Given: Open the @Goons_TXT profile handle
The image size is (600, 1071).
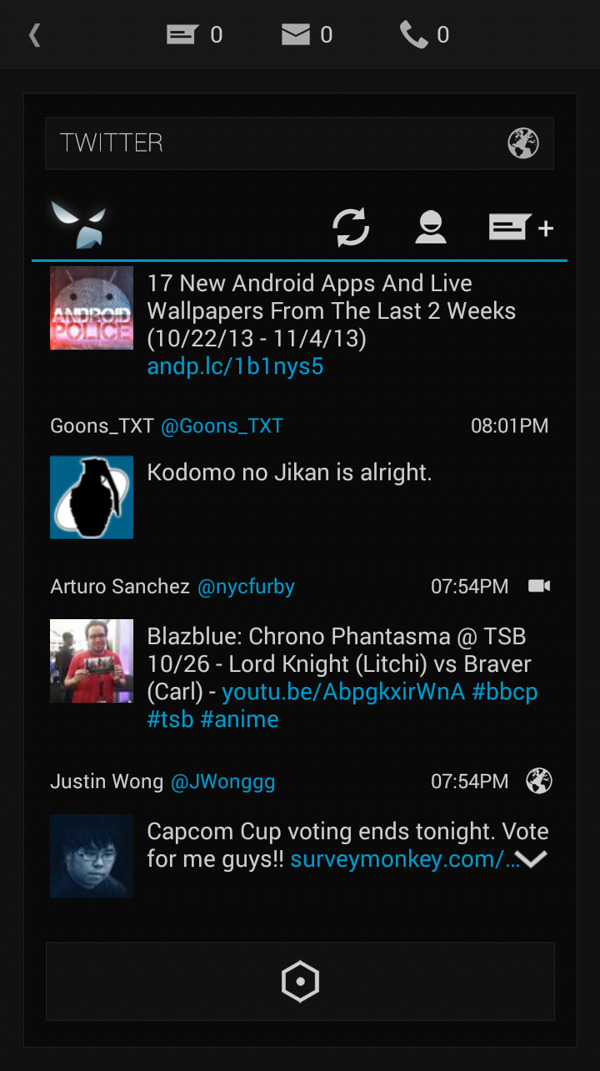Looking at the screenshot, I should [x=222, y=426].
